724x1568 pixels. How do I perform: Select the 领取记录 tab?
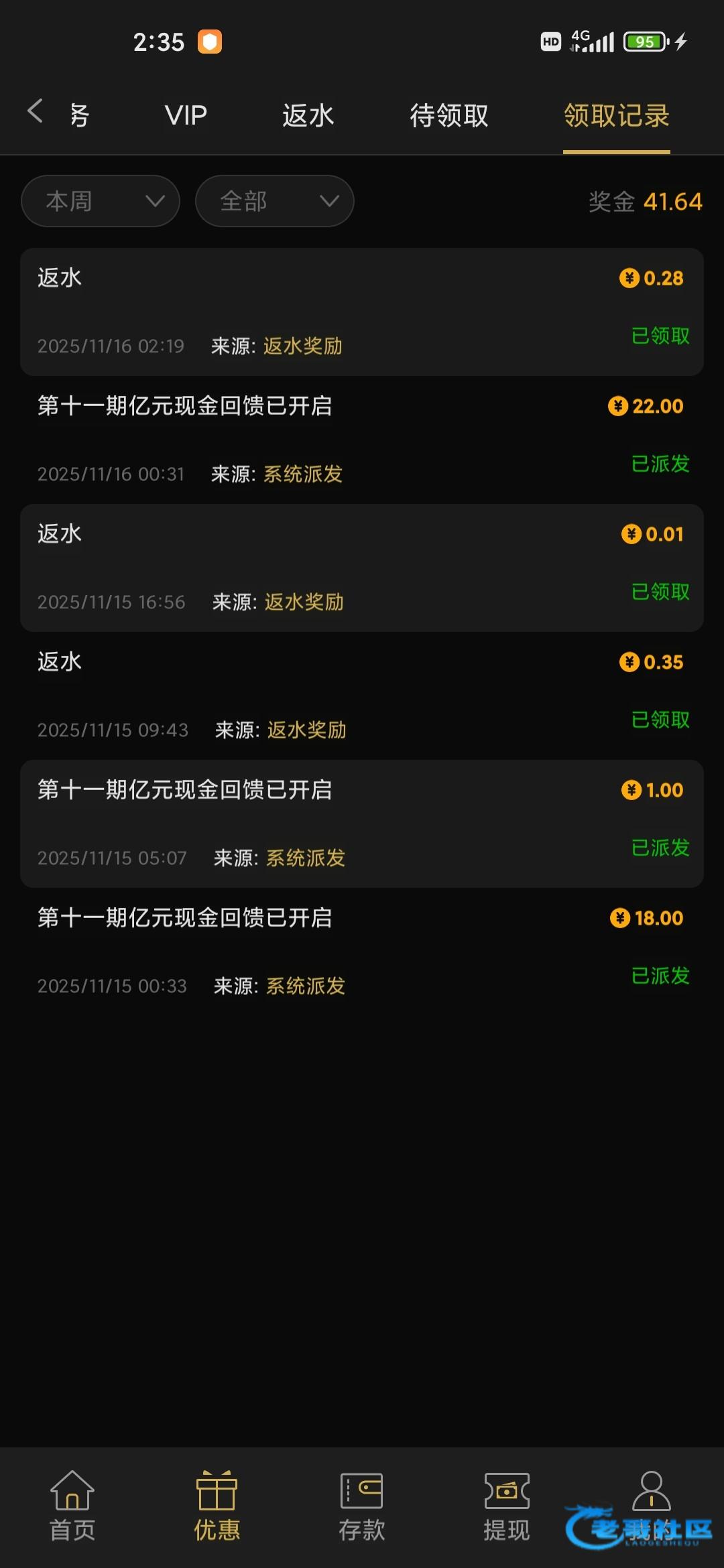coord(616,116)
